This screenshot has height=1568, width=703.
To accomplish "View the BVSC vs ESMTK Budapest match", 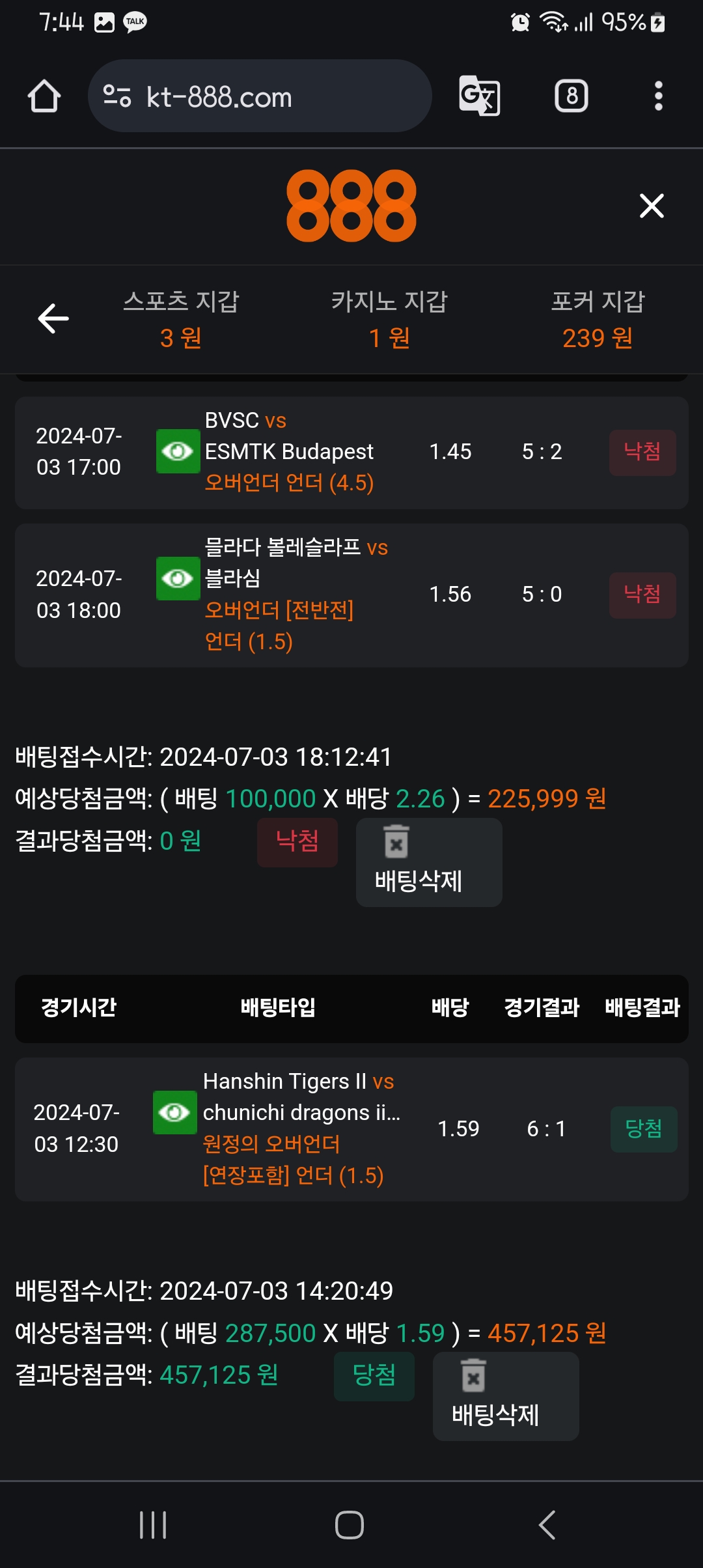I will pos(178,451).
